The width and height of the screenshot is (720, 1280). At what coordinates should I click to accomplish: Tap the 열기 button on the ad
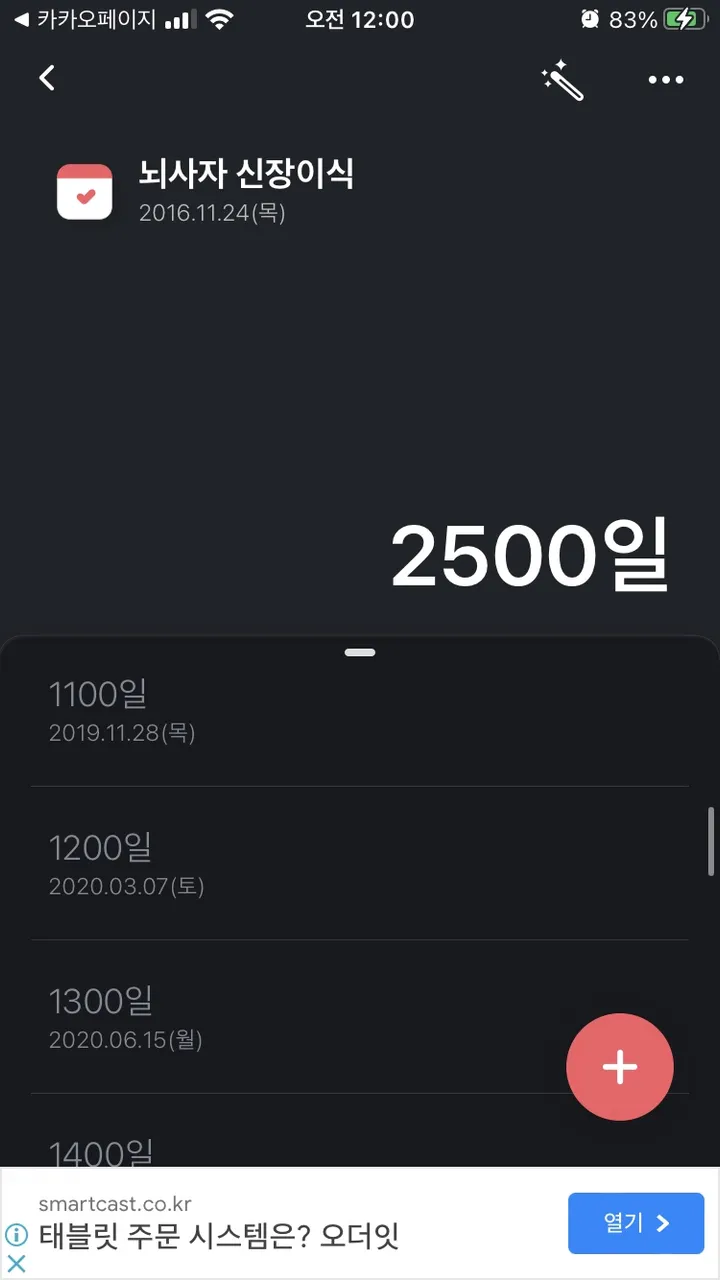[x=636, y=1223]
